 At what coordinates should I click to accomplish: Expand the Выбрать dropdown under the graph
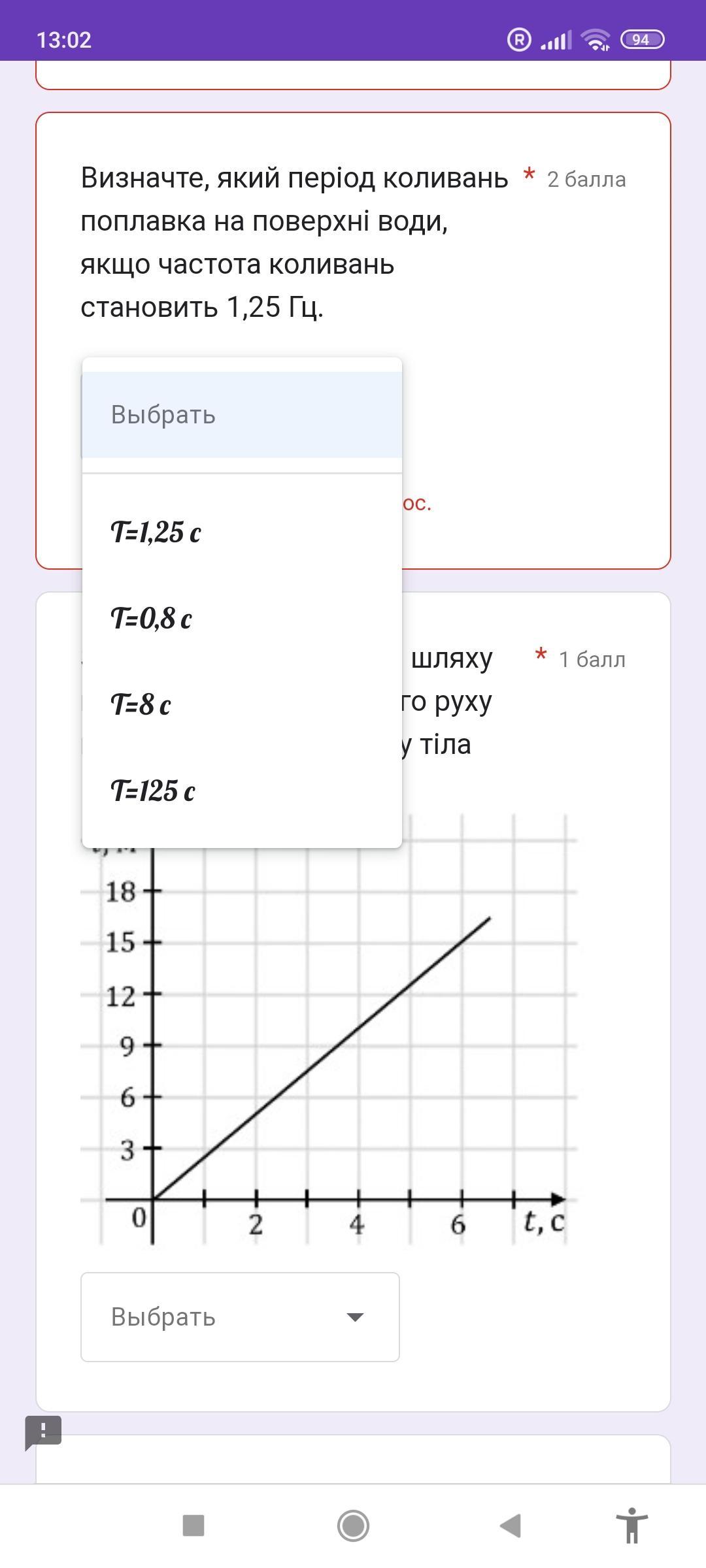[240, 1317]
